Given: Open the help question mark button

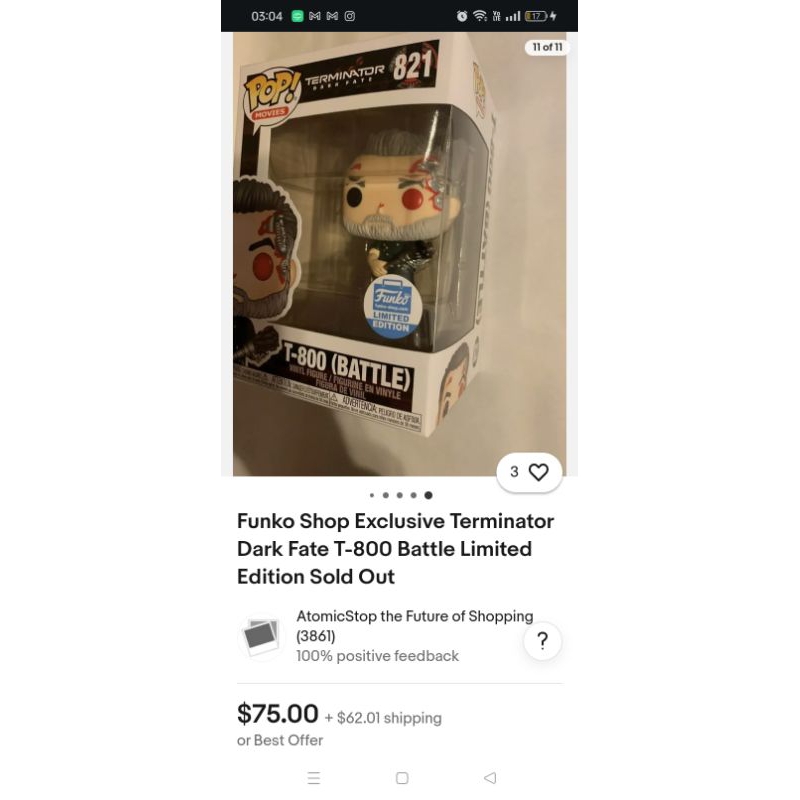Looking at the screenshot, I should pos(542,641).
